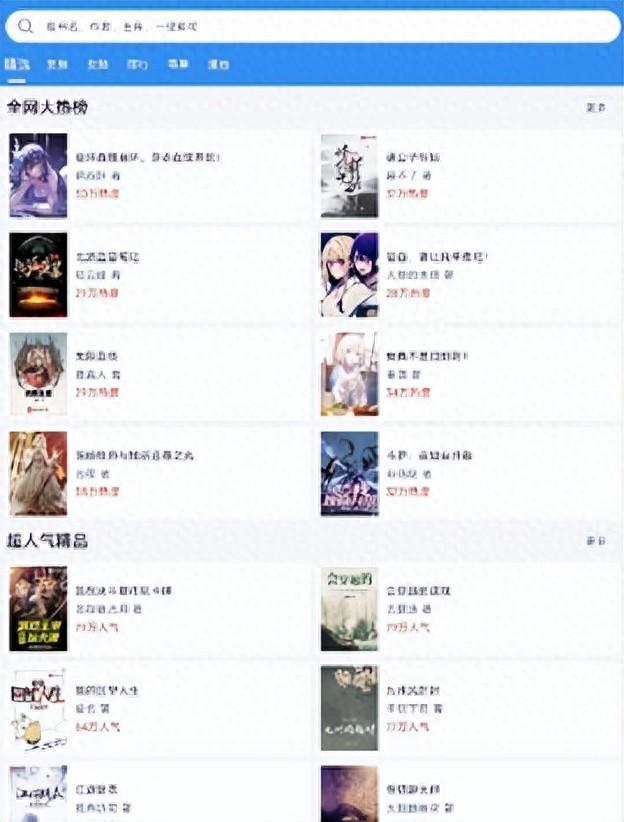Open the 超人气精品 book with the dark gray cover
The width and height of the screenshot is (624, 822).
[x=349, y=708]
